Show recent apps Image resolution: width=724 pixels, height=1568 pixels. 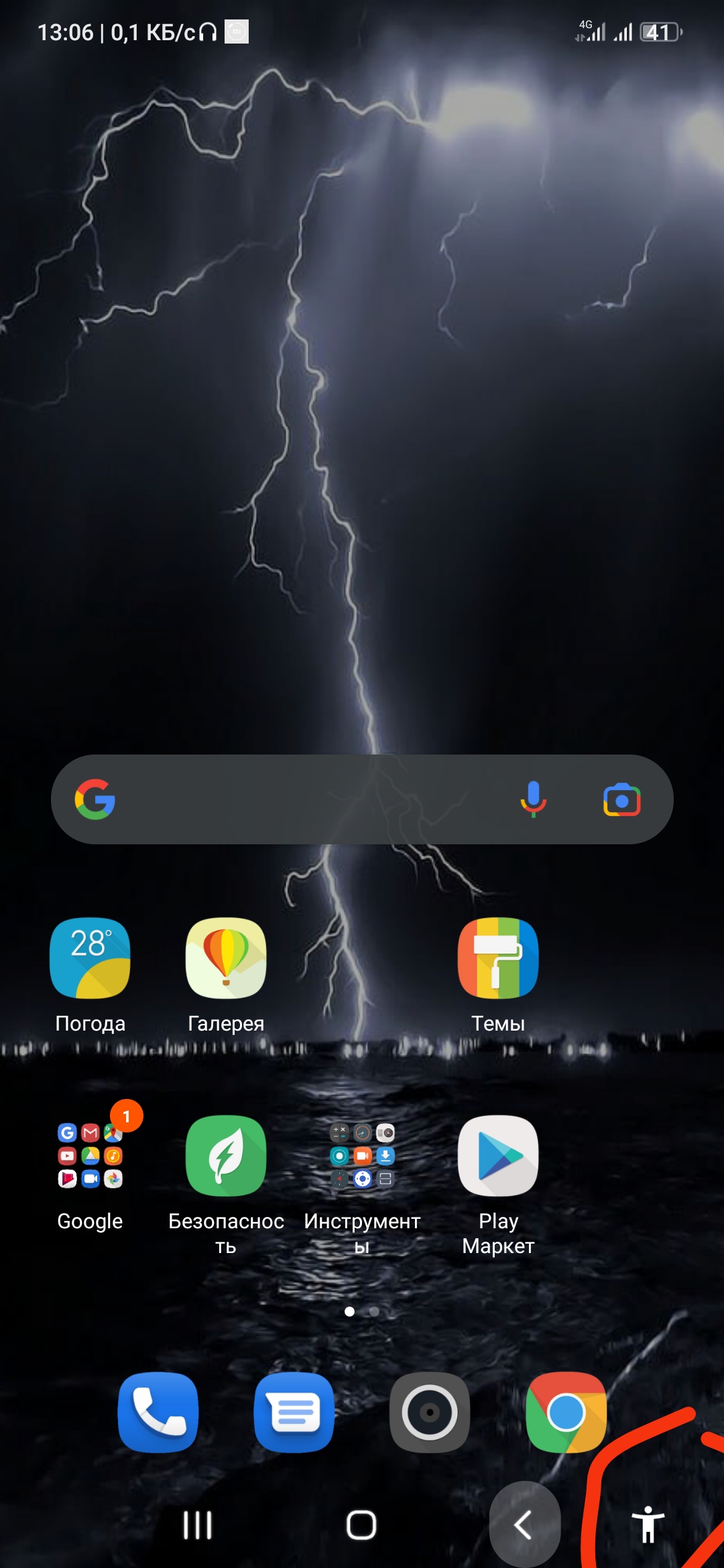pyautogui.click(x=198, y=1525)
